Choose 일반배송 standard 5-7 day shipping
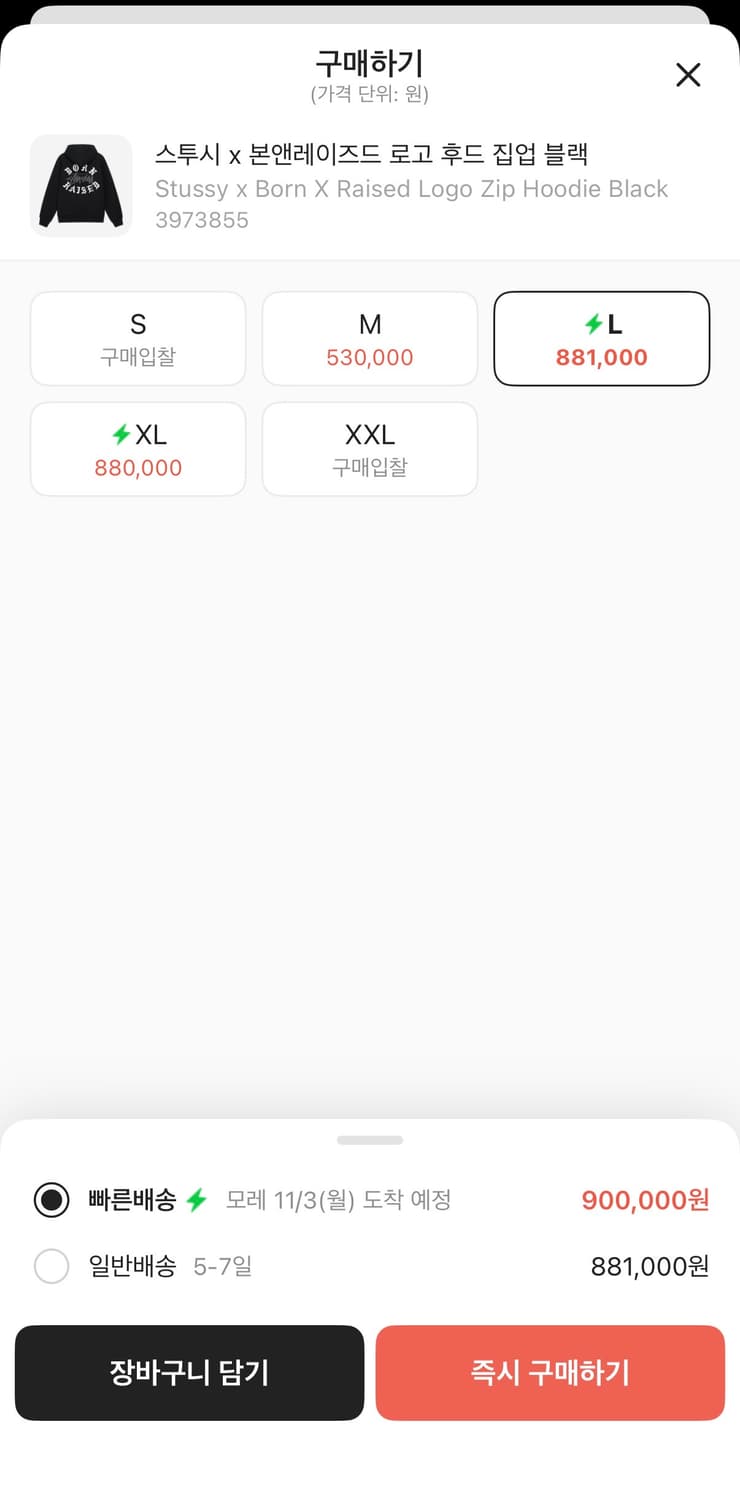 51,1266
